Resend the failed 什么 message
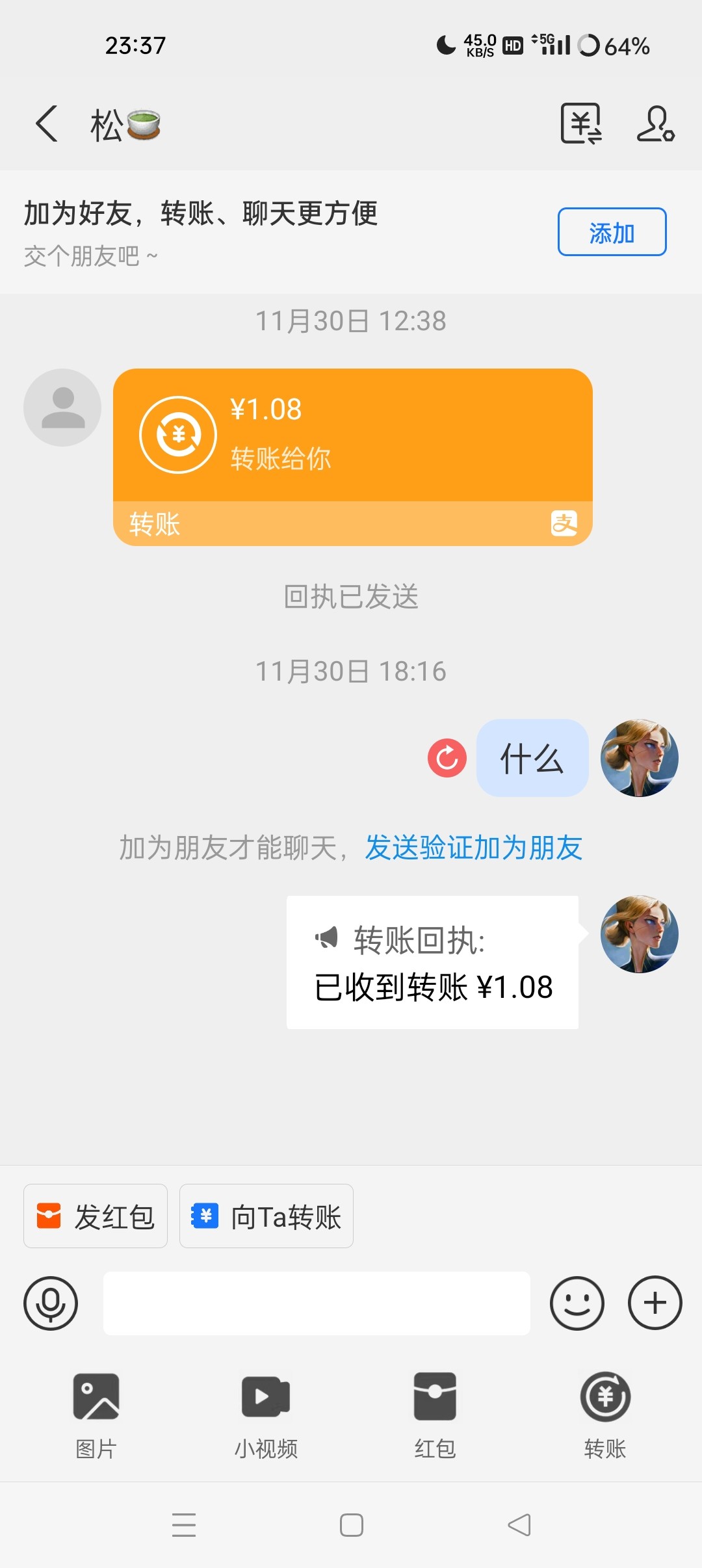Viewport: 702px width, 1568px height. point(447,758)
